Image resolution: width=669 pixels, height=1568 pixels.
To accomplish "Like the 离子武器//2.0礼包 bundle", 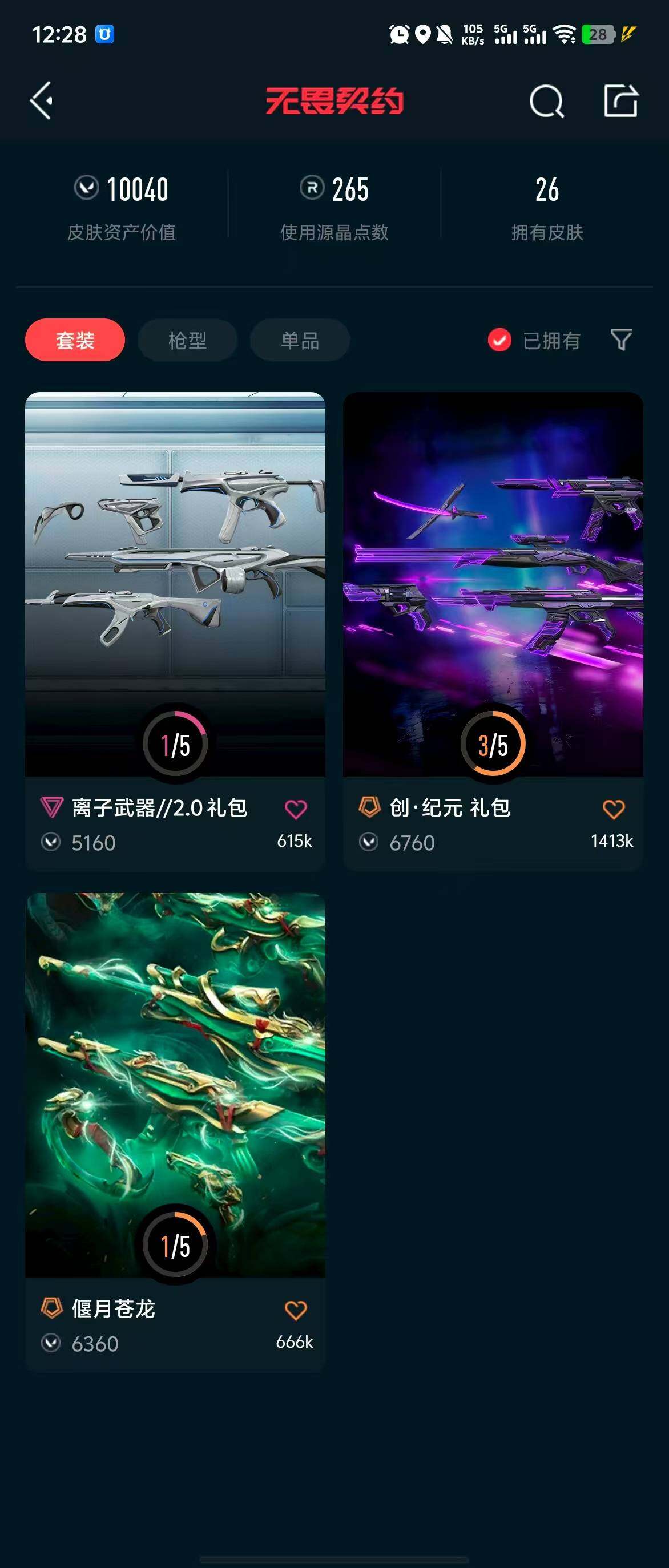I will 295,809.
